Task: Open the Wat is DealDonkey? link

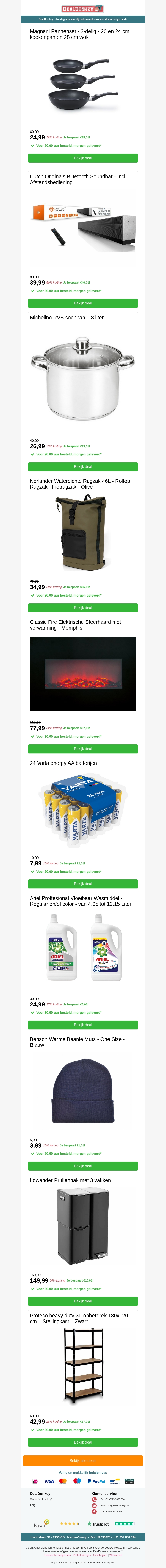Action: coord(41,1499)
